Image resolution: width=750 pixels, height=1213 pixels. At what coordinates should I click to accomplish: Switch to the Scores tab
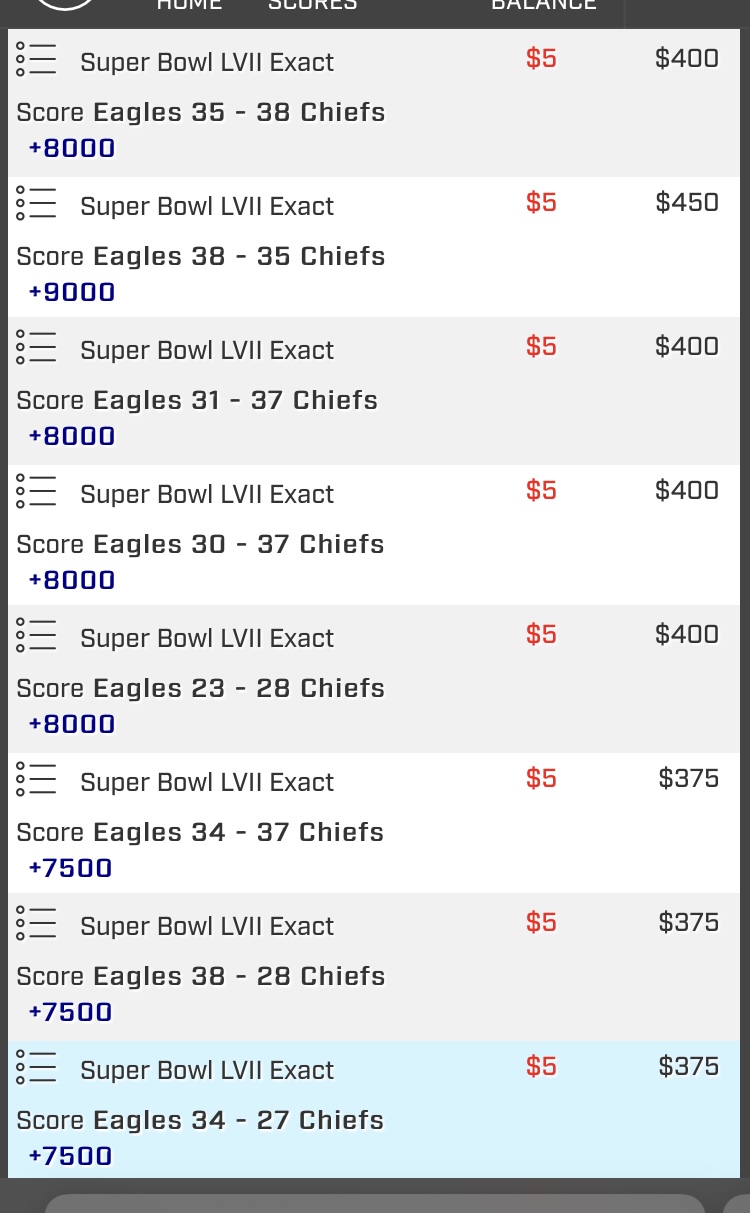312,5
